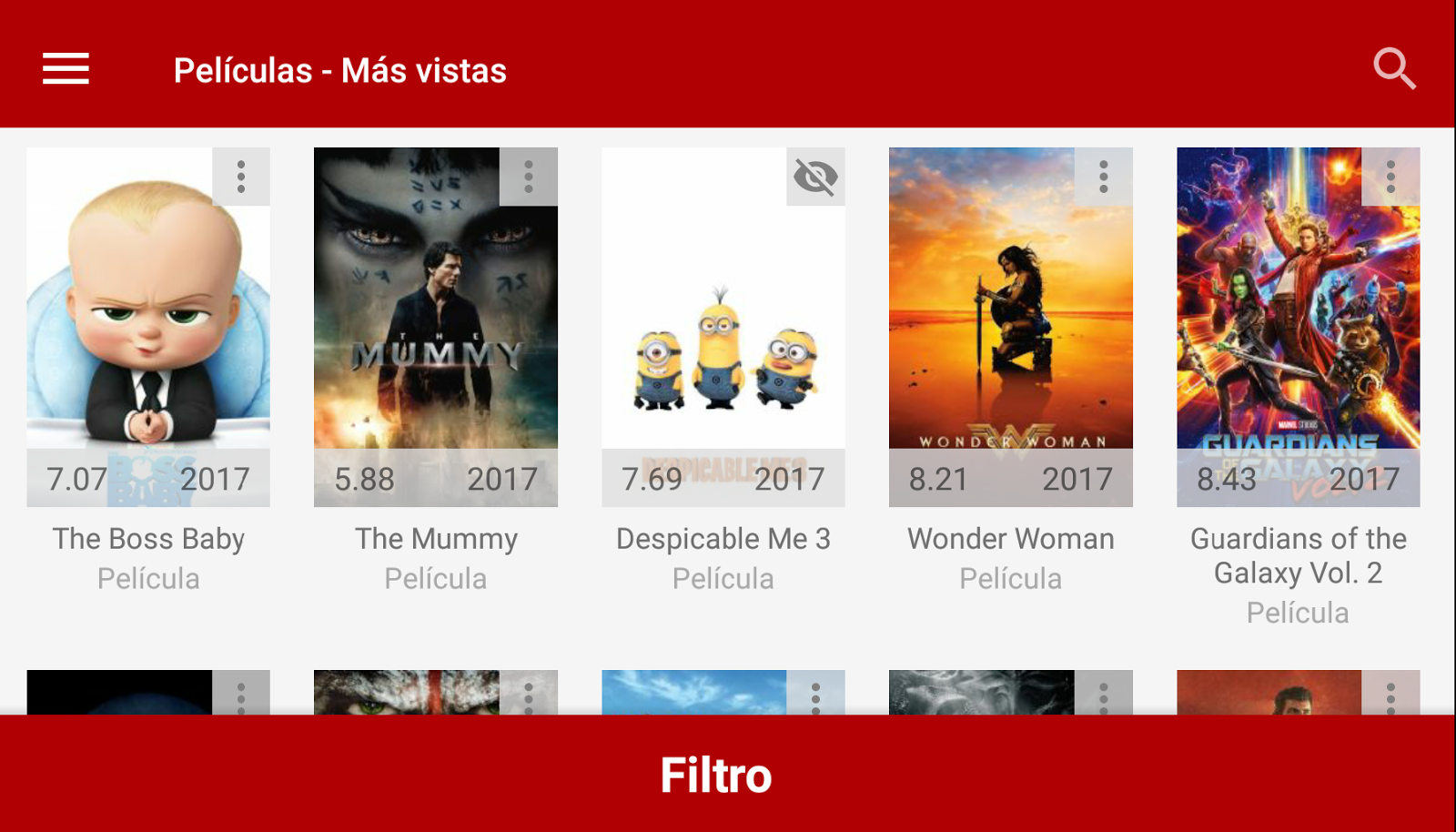This screenshot has width=1456, height=832.
Task: Open the search magnifier icon
Action: pos(1394,69)
